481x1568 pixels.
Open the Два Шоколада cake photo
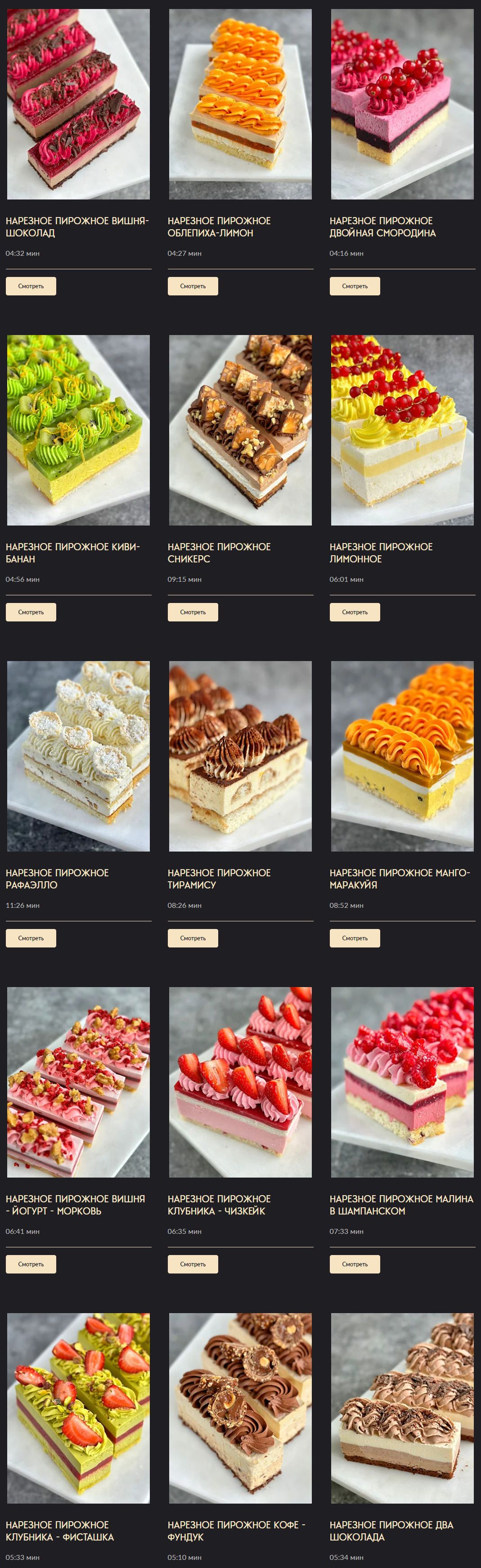tap(402, 1408)
